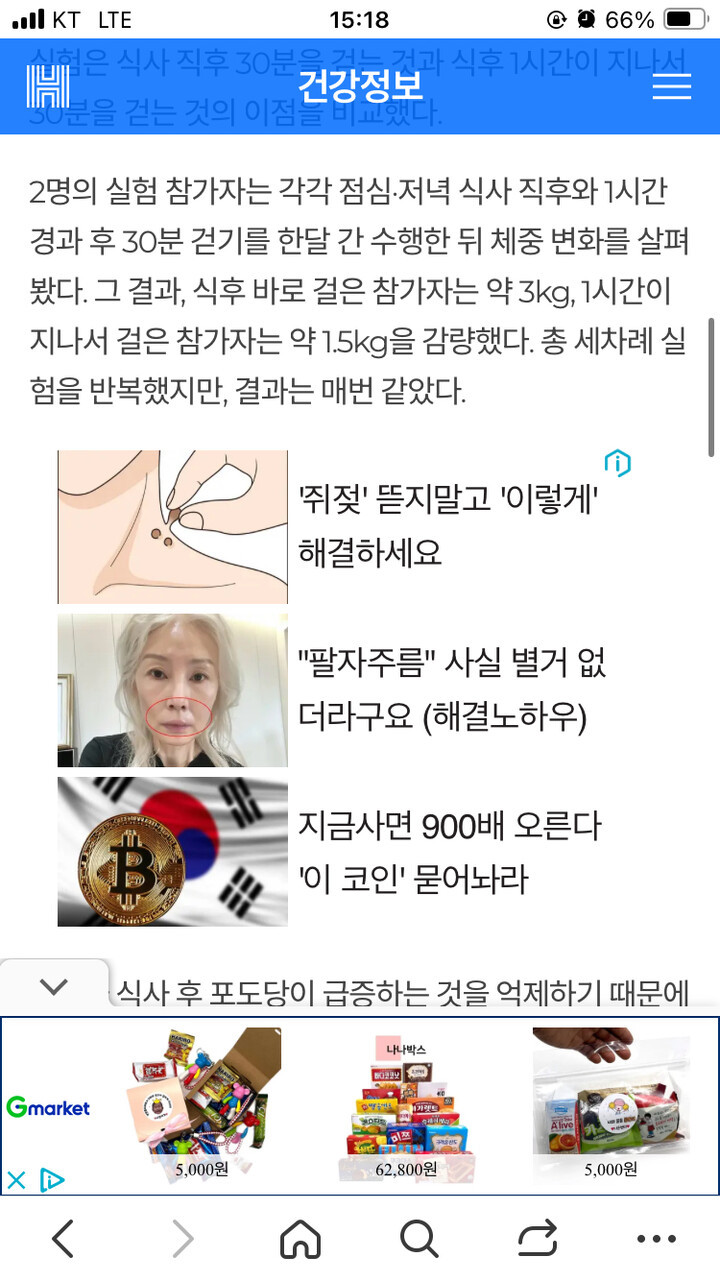Open the browser search
Screen dimensions: 720x1281
(x=419, y=1240)
